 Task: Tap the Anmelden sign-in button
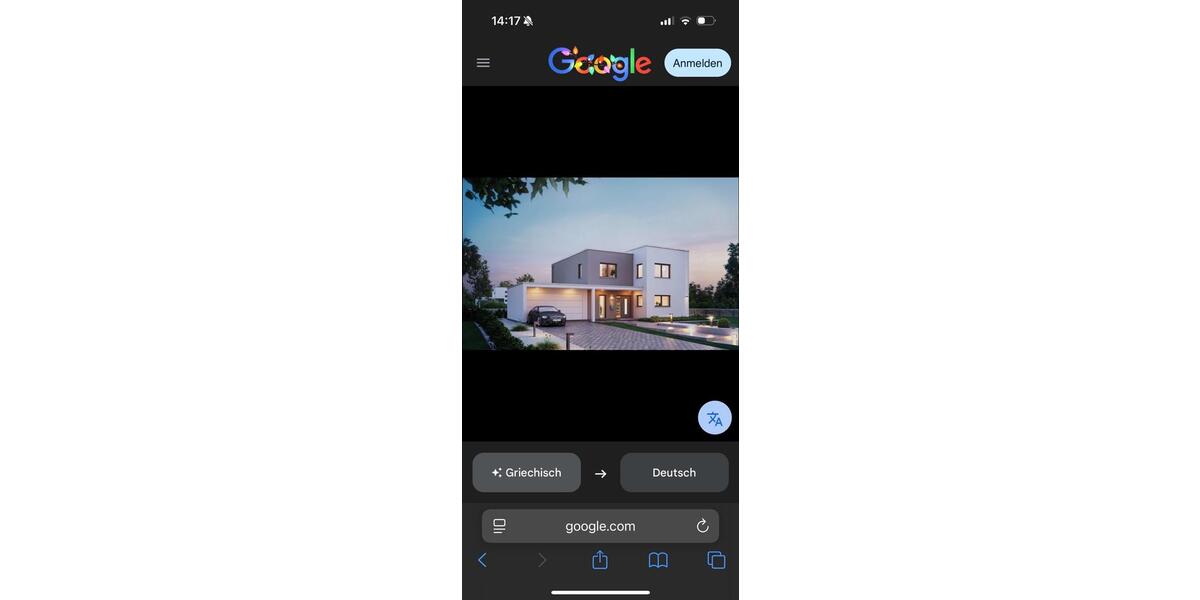pyautogui.click(x=697, y=63)
